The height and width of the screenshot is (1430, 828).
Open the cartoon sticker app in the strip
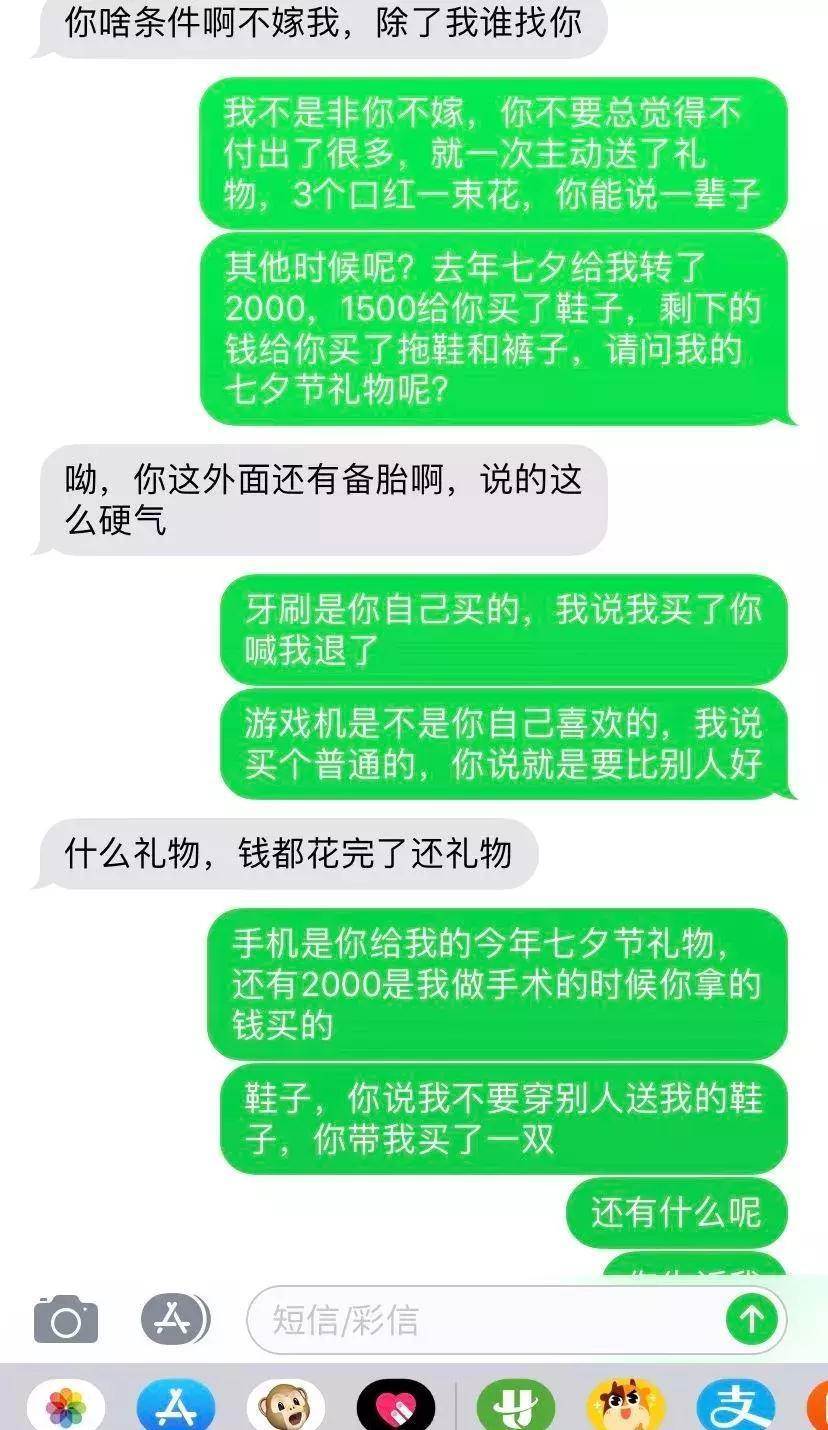[626, 1406]
